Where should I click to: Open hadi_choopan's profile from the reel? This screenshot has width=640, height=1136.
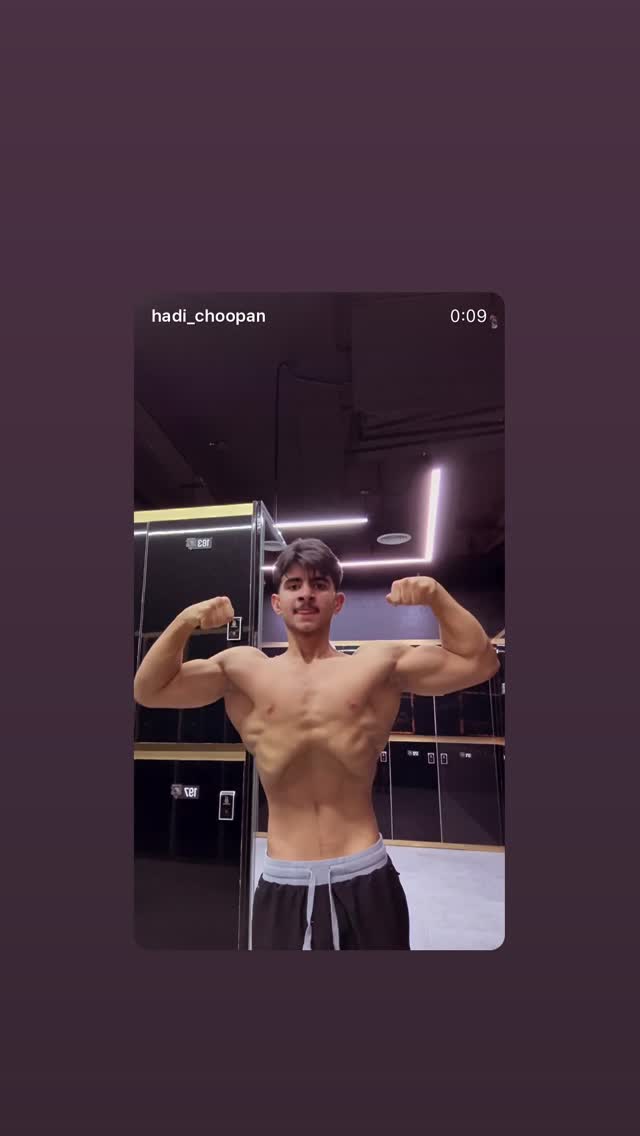(208, 316)
